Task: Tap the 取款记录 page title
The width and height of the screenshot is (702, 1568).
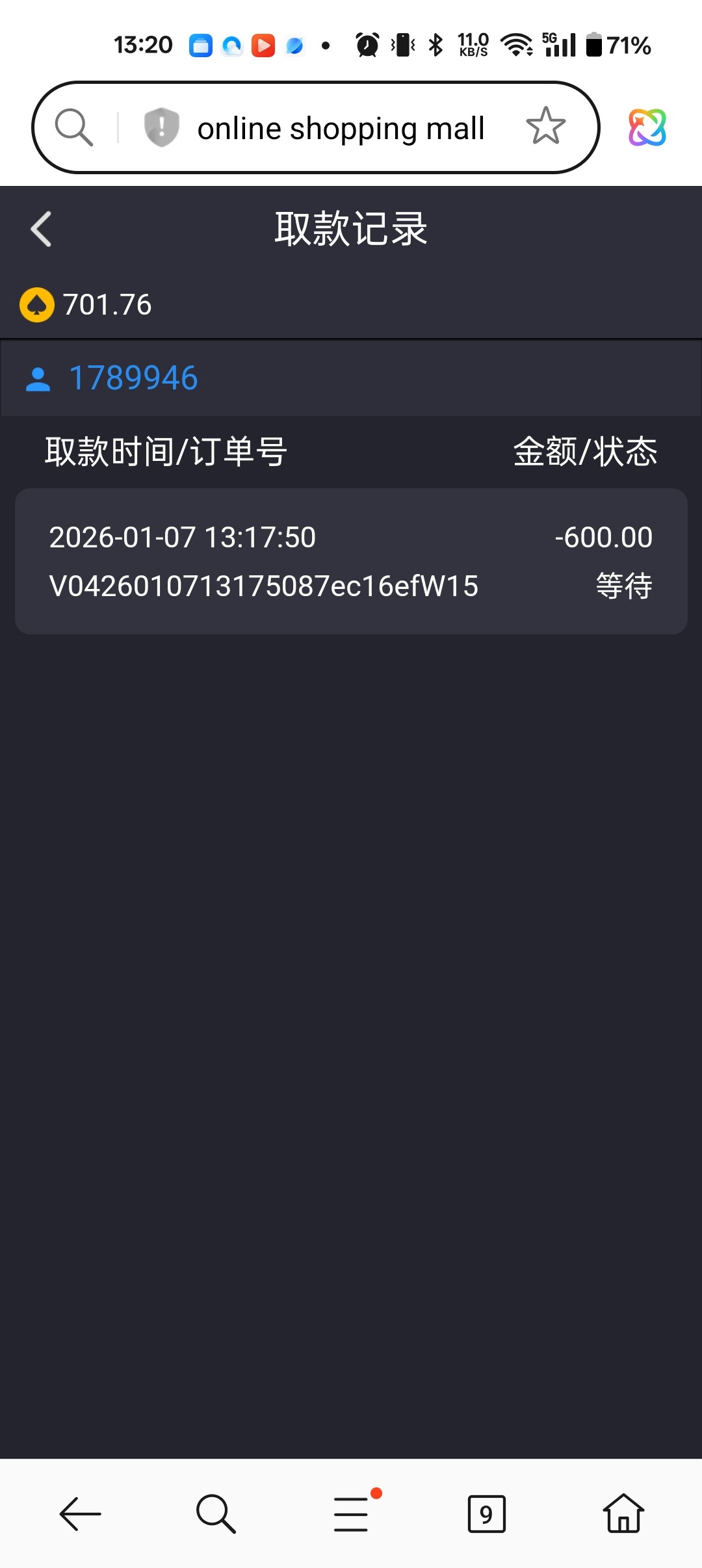Action: tap(350, 229)
